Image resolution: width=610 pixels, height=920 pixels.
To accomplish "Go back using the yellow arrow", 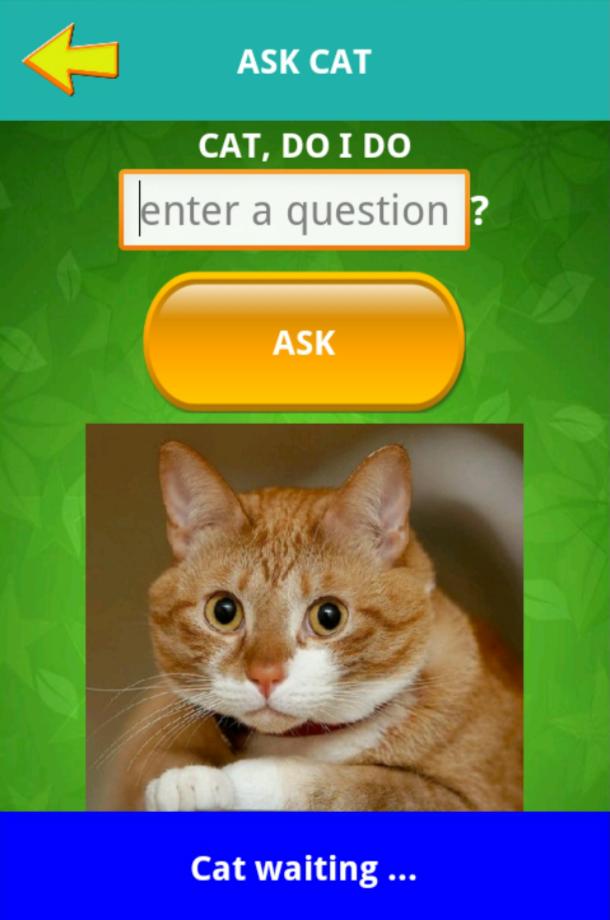I will (70, 60).
